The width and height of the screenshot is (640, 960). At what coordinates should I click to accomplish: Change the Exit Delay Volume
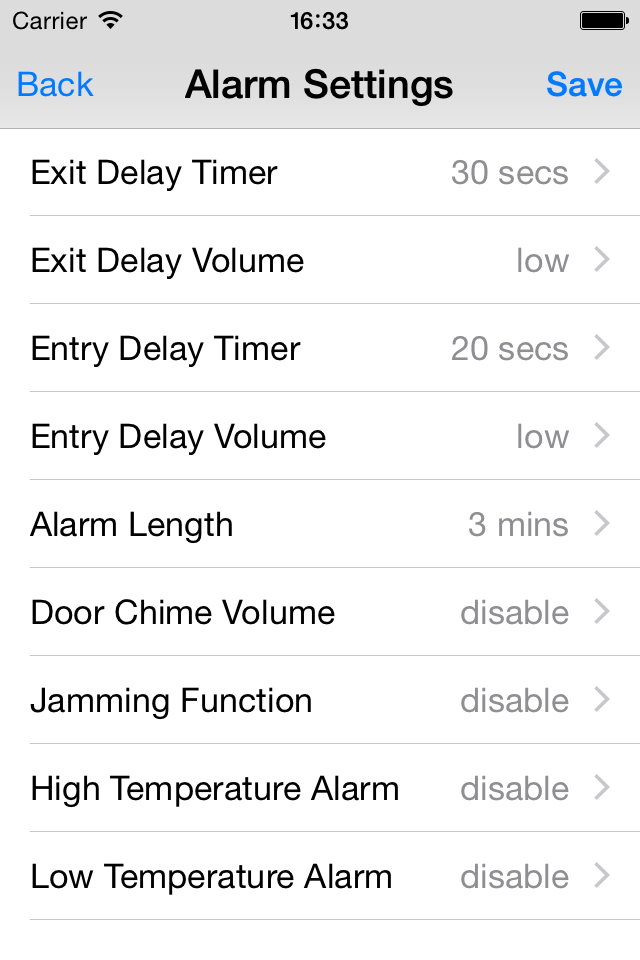[320, 261]
